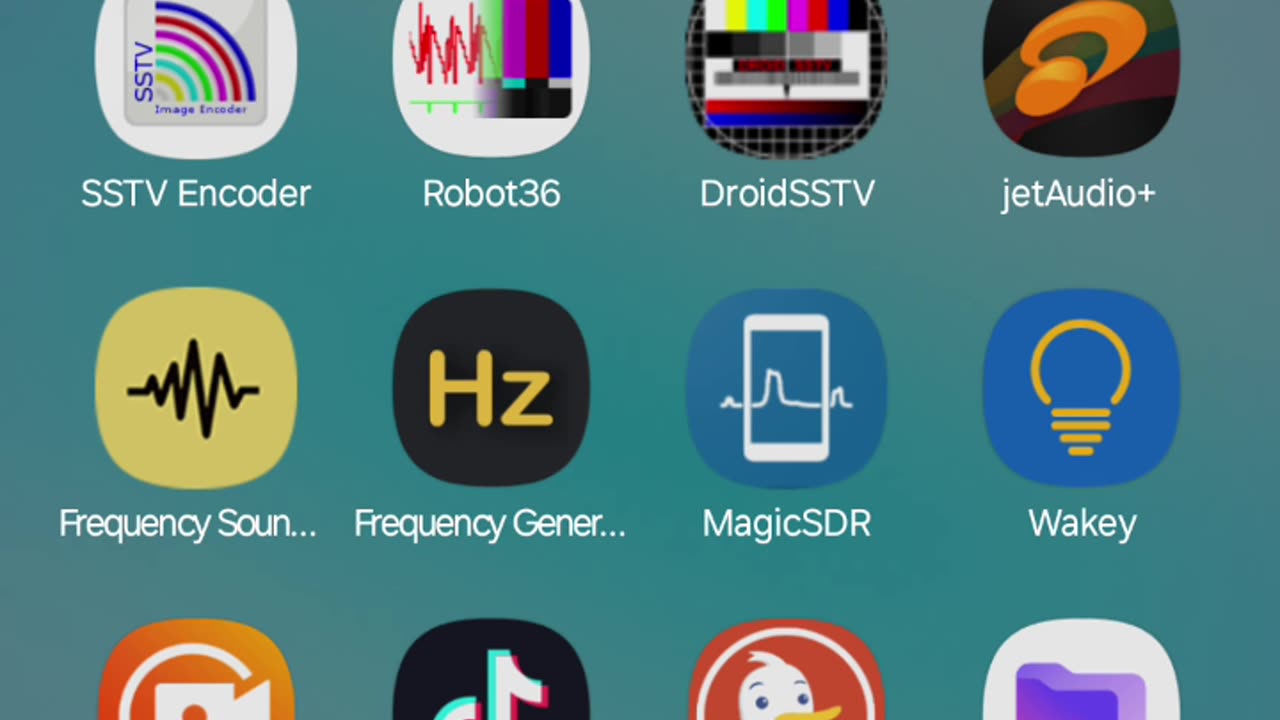Open the orange screen recorder app

(196, 675)
